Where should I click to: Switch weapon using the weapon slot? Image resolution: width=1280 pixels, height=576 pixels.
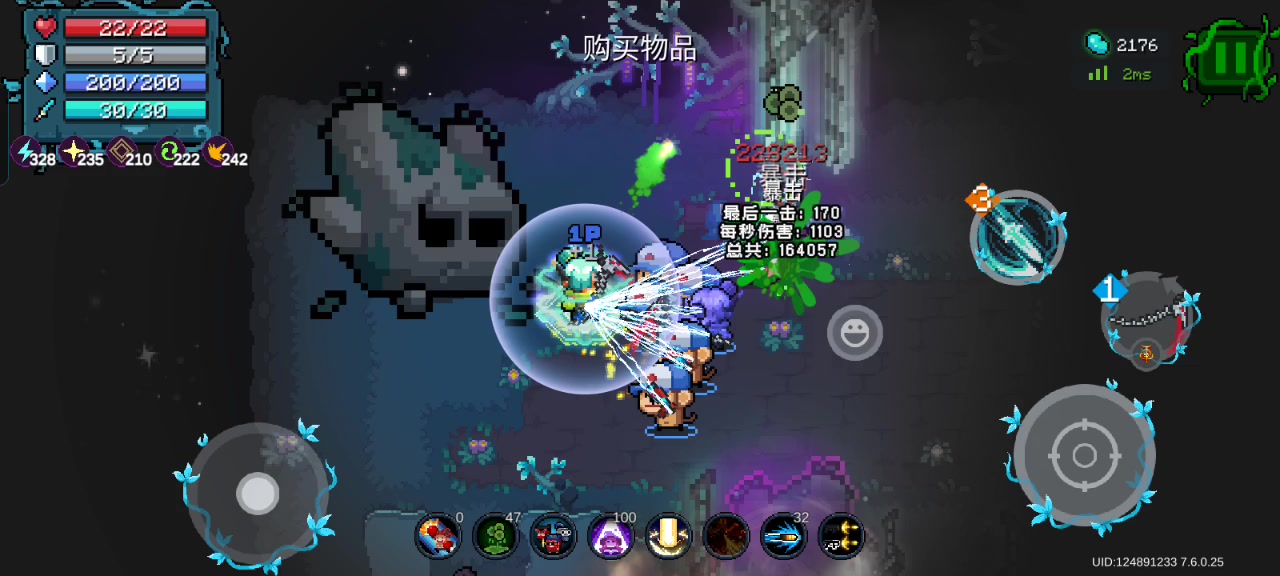1148,318
